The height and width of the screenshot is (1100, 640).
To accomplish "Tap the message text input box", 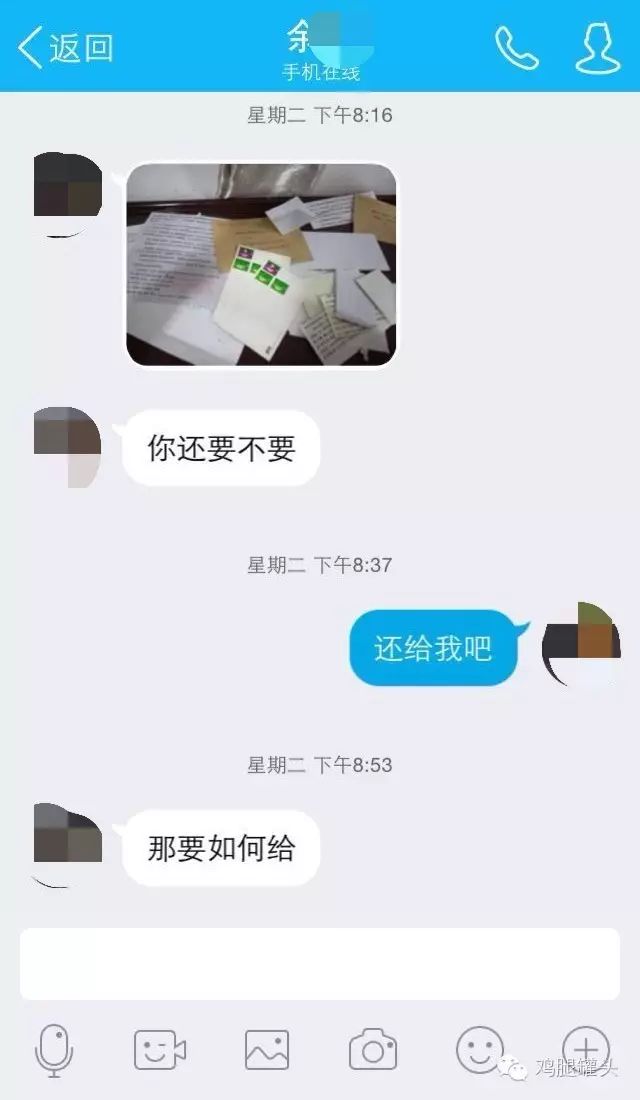I will pos(320,964).
